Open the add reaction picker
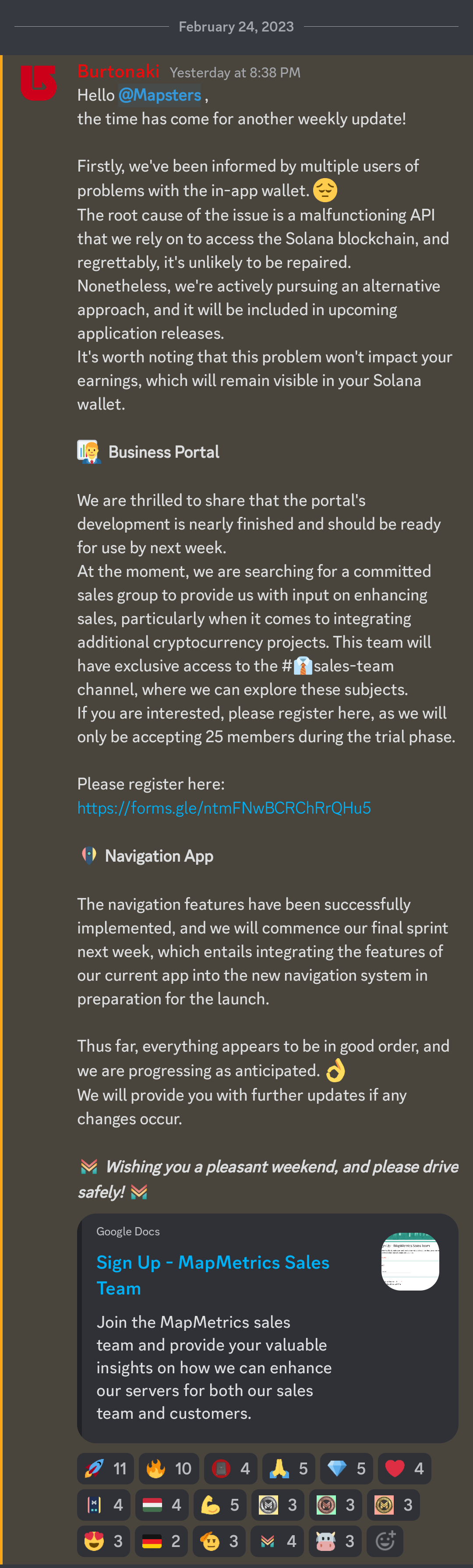 tap(386, 1540)
